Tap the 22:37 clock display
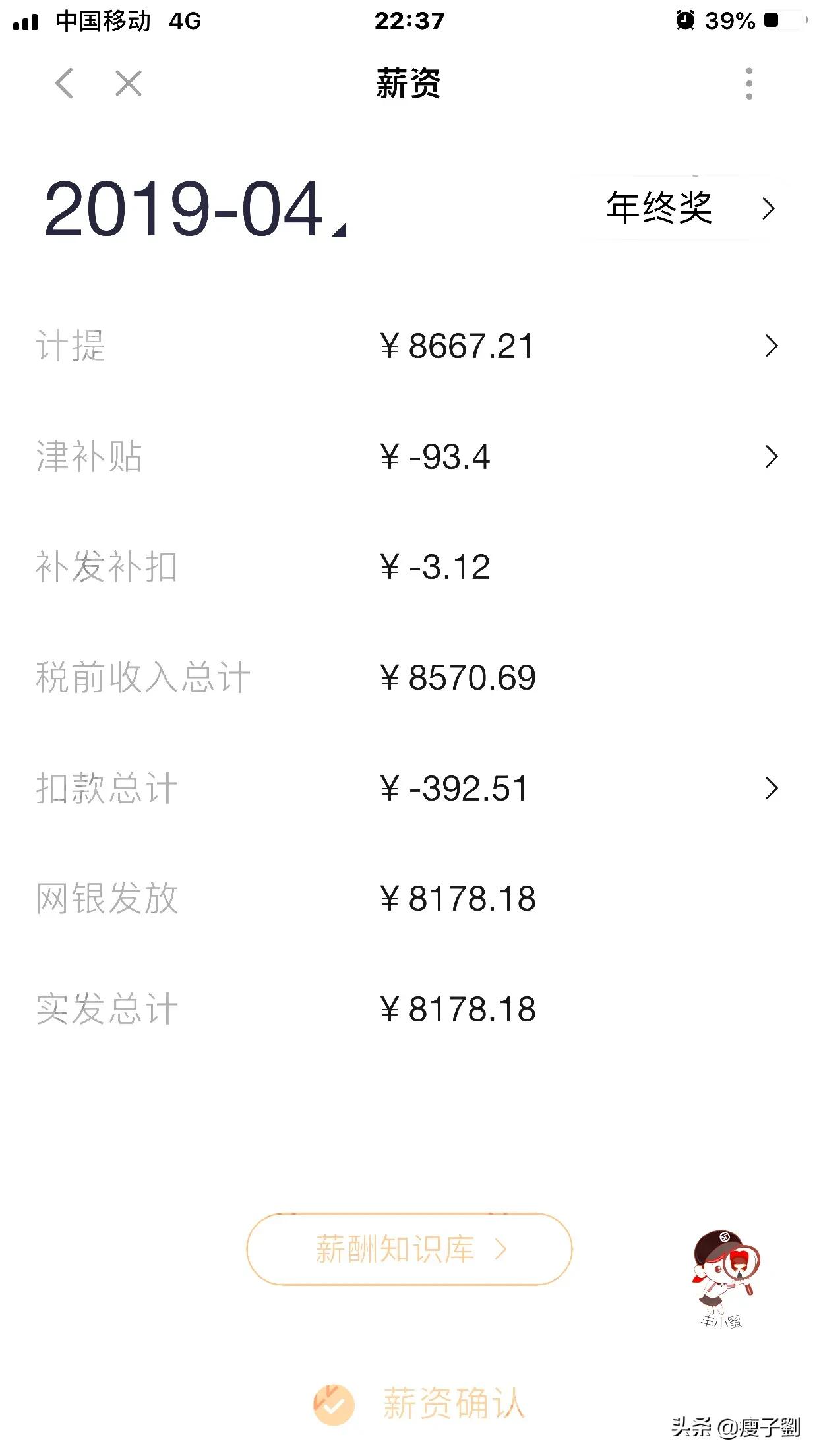The width and height of the screenshot is (819, 1456). (x=409, y=21)
